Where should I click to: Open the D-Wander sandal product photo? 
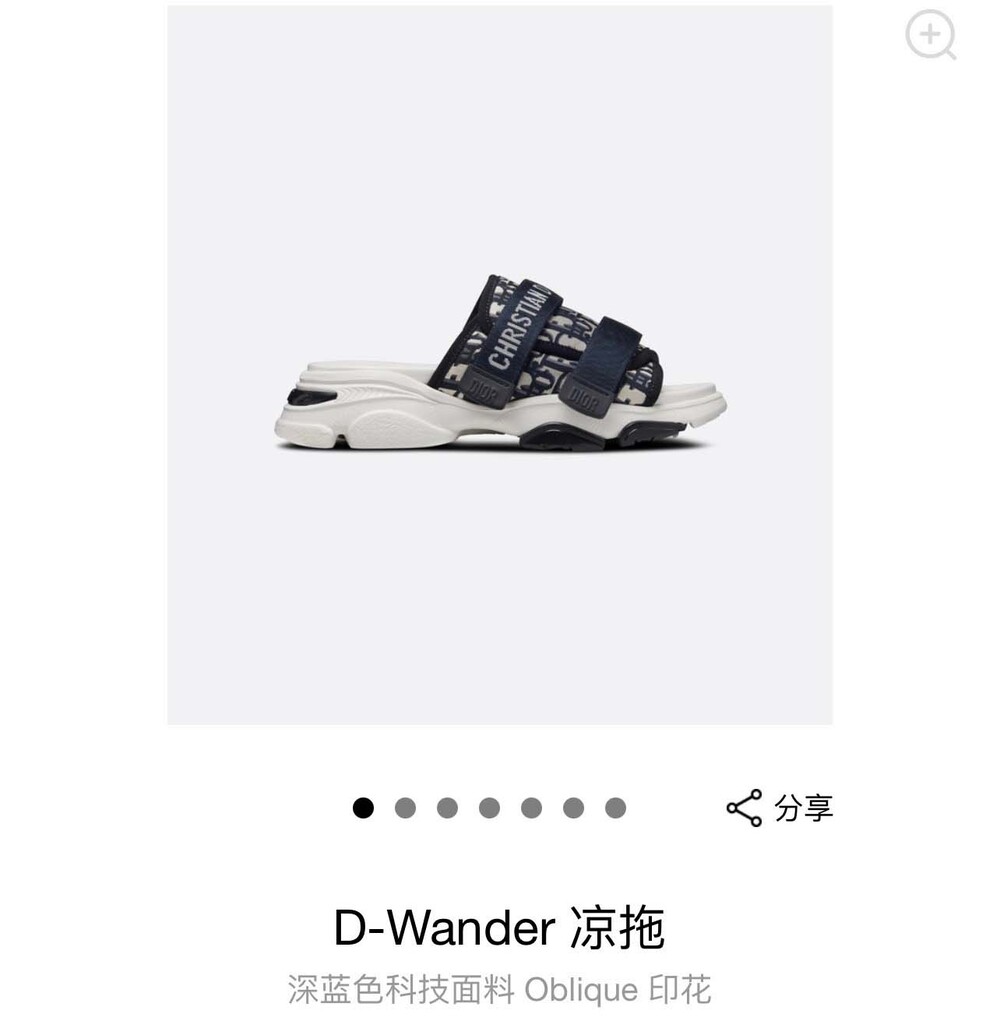(x=500, y=365)
